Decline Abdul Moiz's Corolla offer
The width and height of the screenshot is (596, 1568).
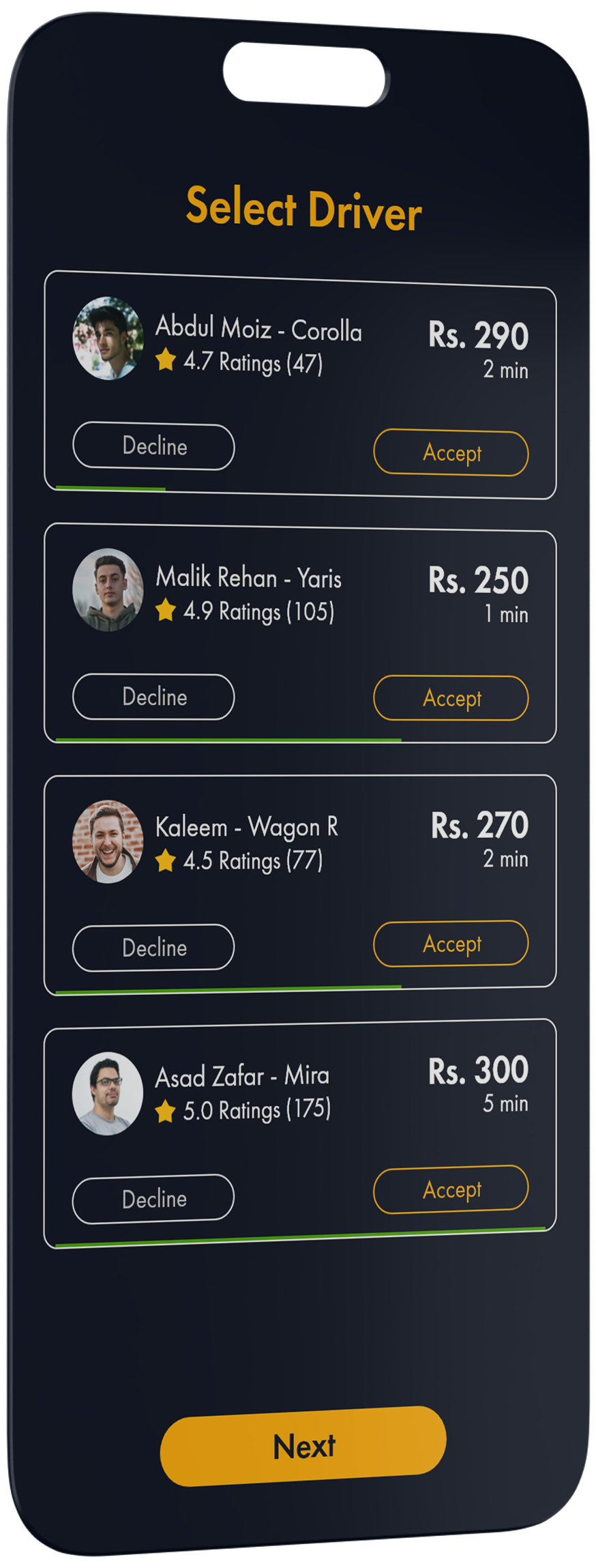153,446
